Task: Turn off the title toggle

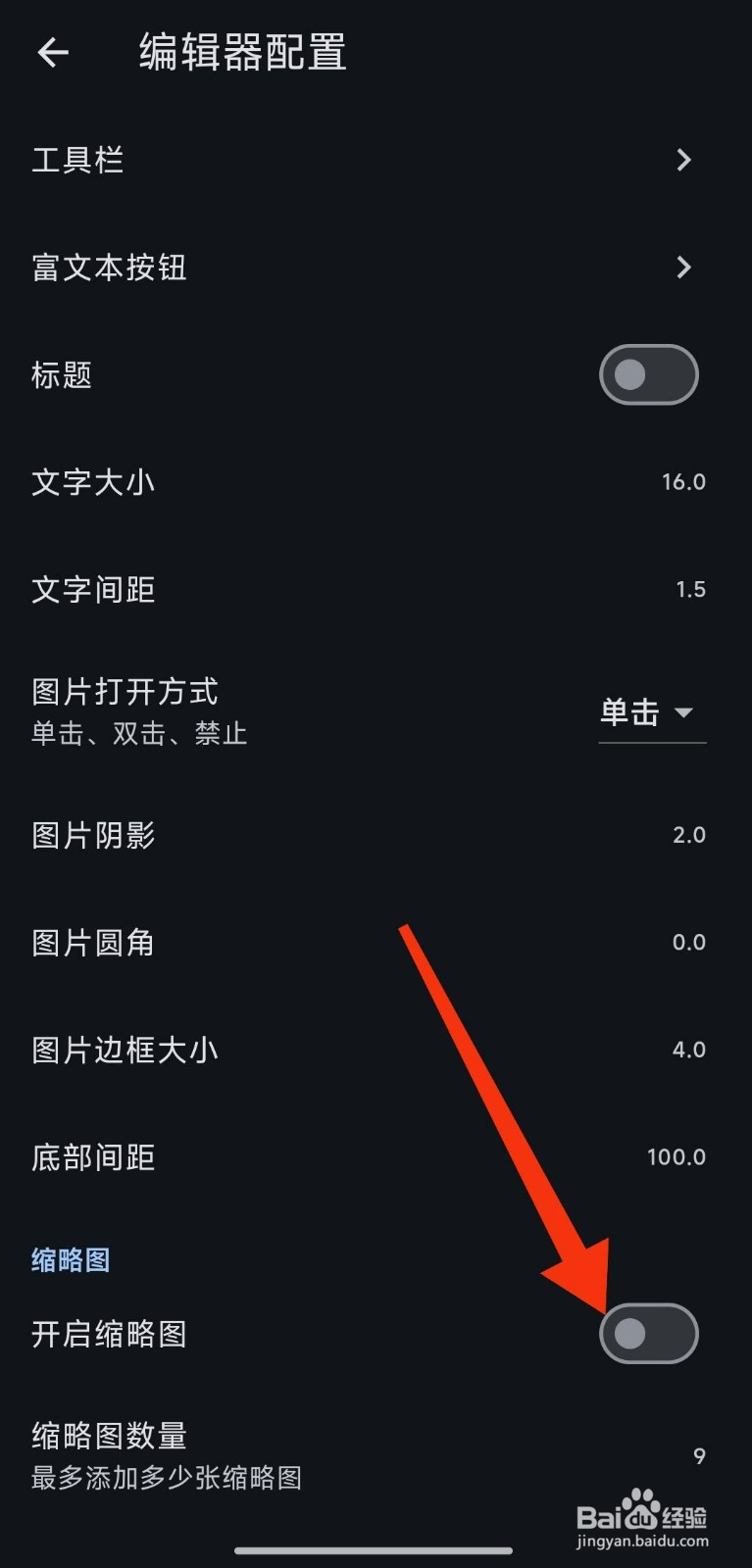Action: coord(649,375)
